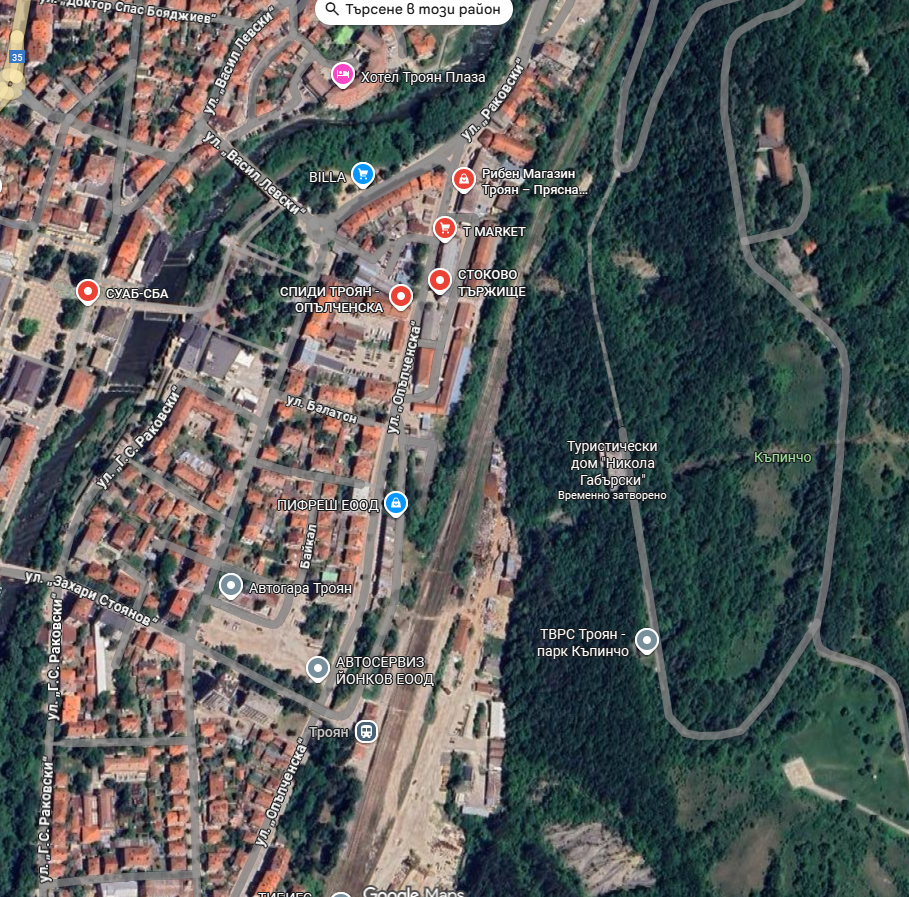Select the ПИФРЕШ ЕООД shop marker
Image resolution: width=909 pixels, height=897 pixels.
coord(396,503)
